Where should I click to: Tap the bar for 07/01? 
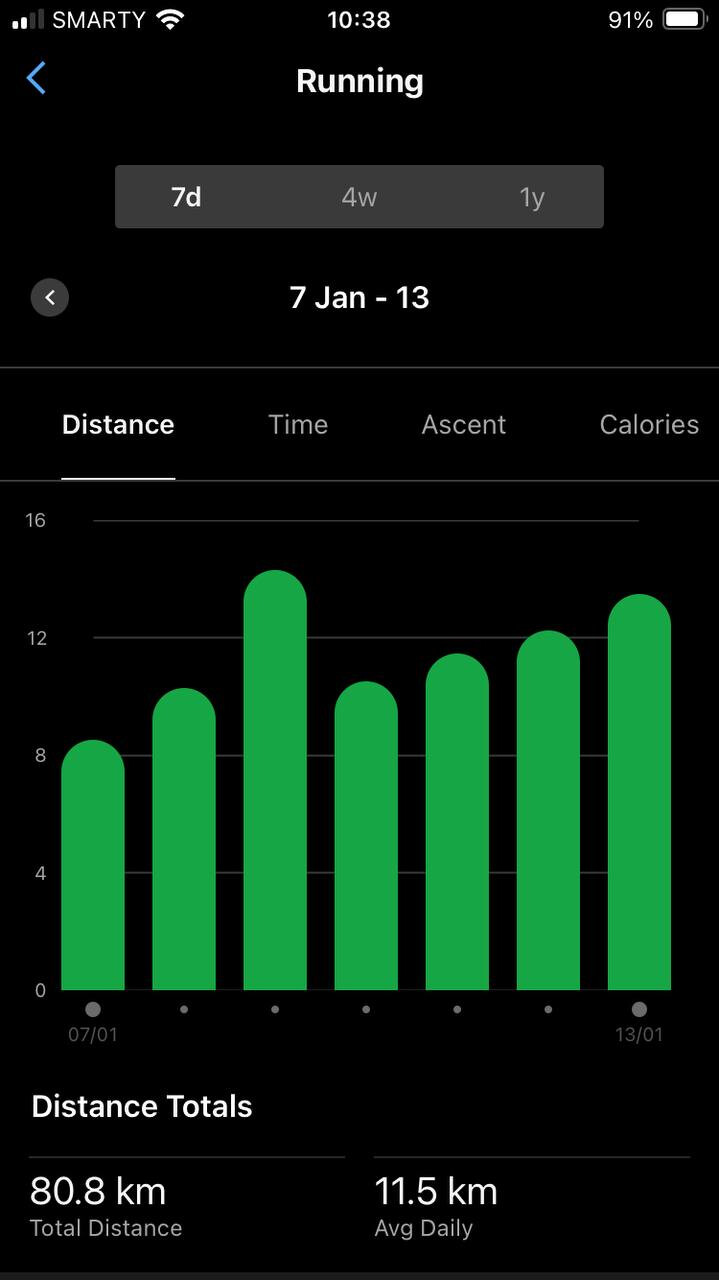coord(93,865)
